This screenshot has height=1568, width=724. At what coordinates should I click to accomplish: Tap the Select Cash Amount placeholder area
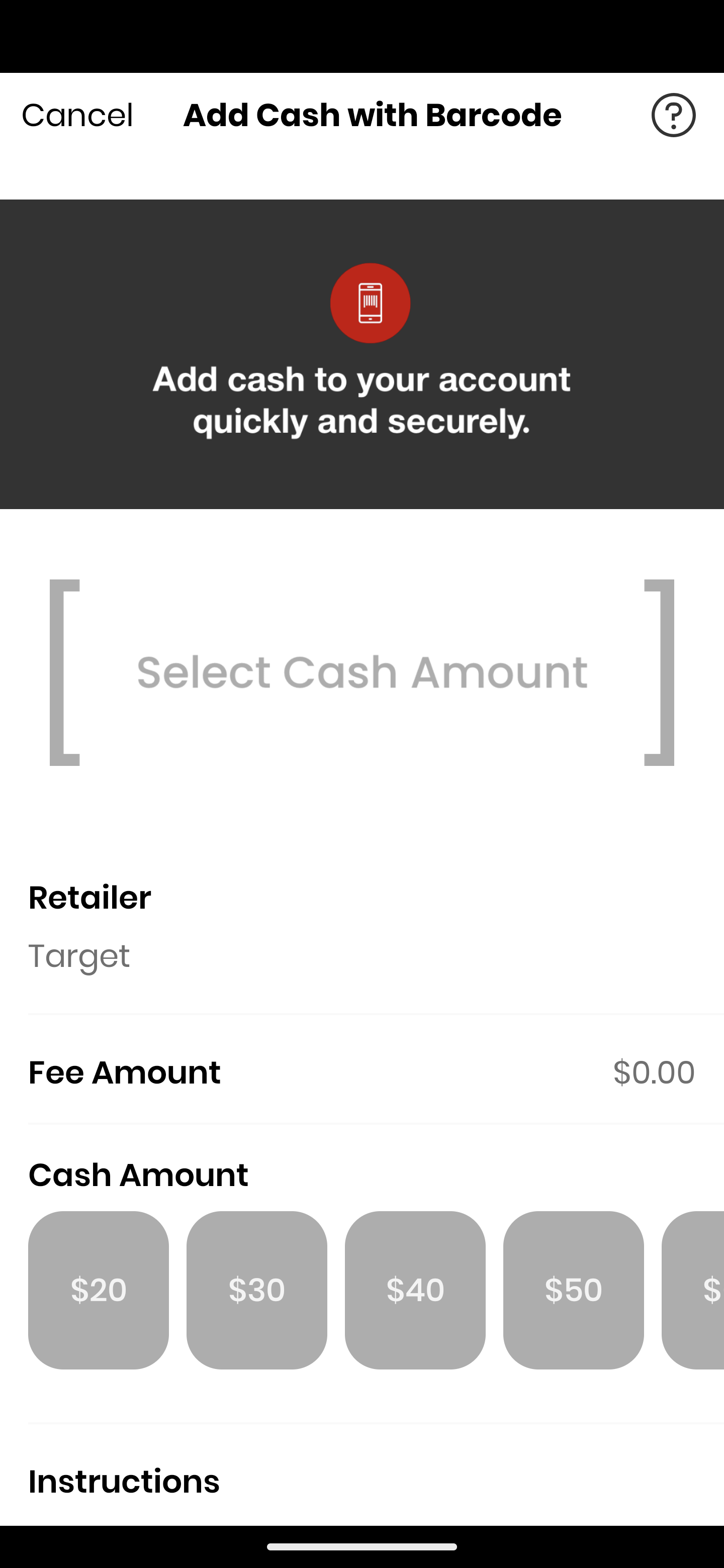coord(361,671)
